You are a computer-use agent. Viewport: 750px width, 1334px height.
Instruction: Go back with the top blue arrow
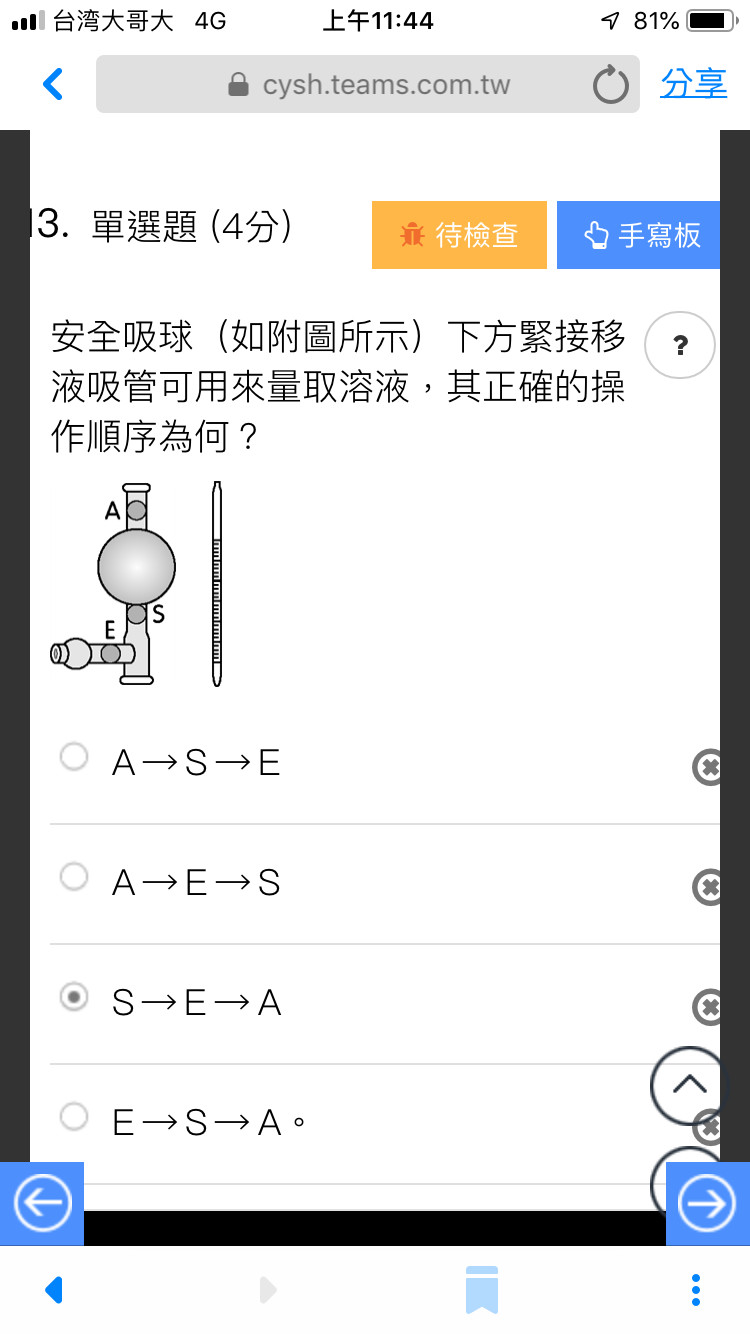(53, 84)
